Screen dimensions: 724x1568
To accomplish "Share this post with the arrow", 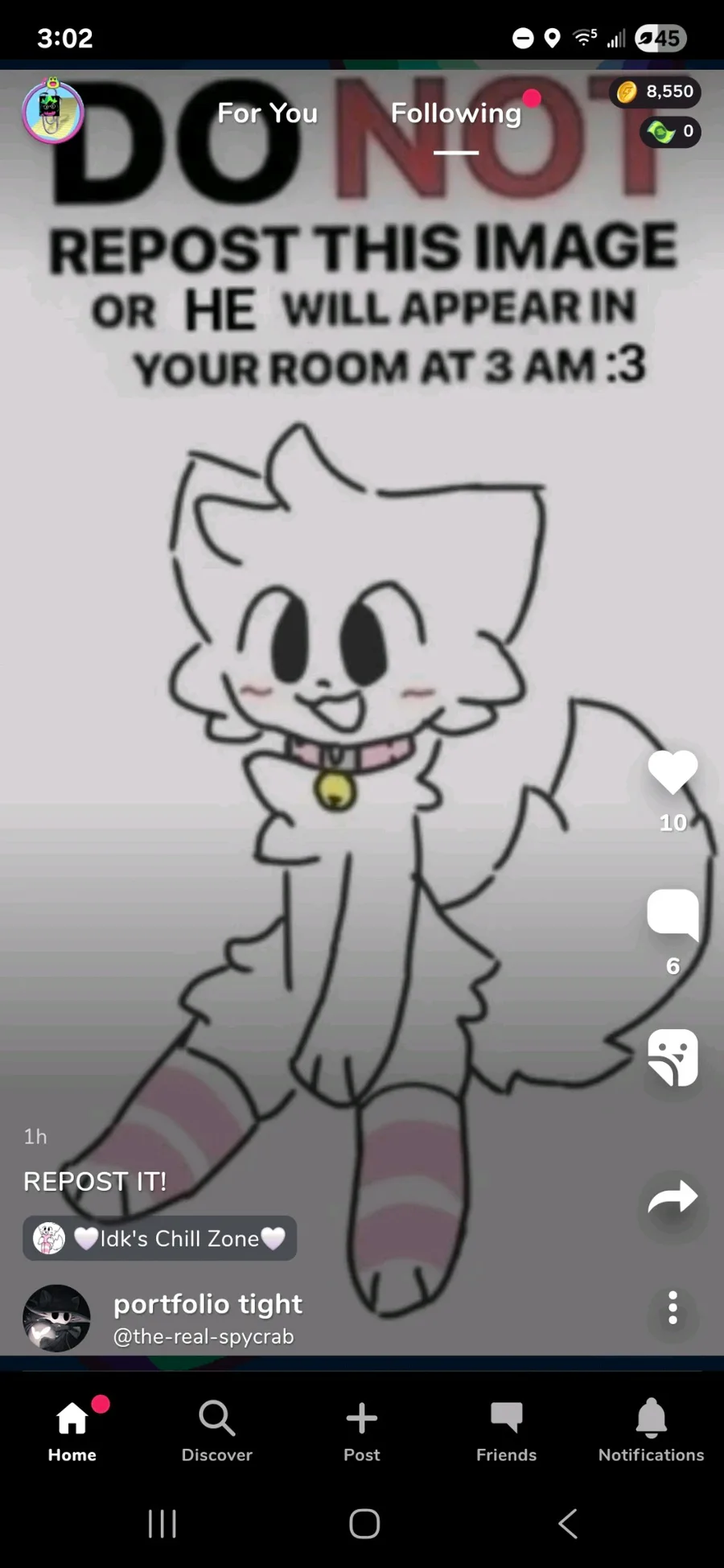I will pos(673,1197).
